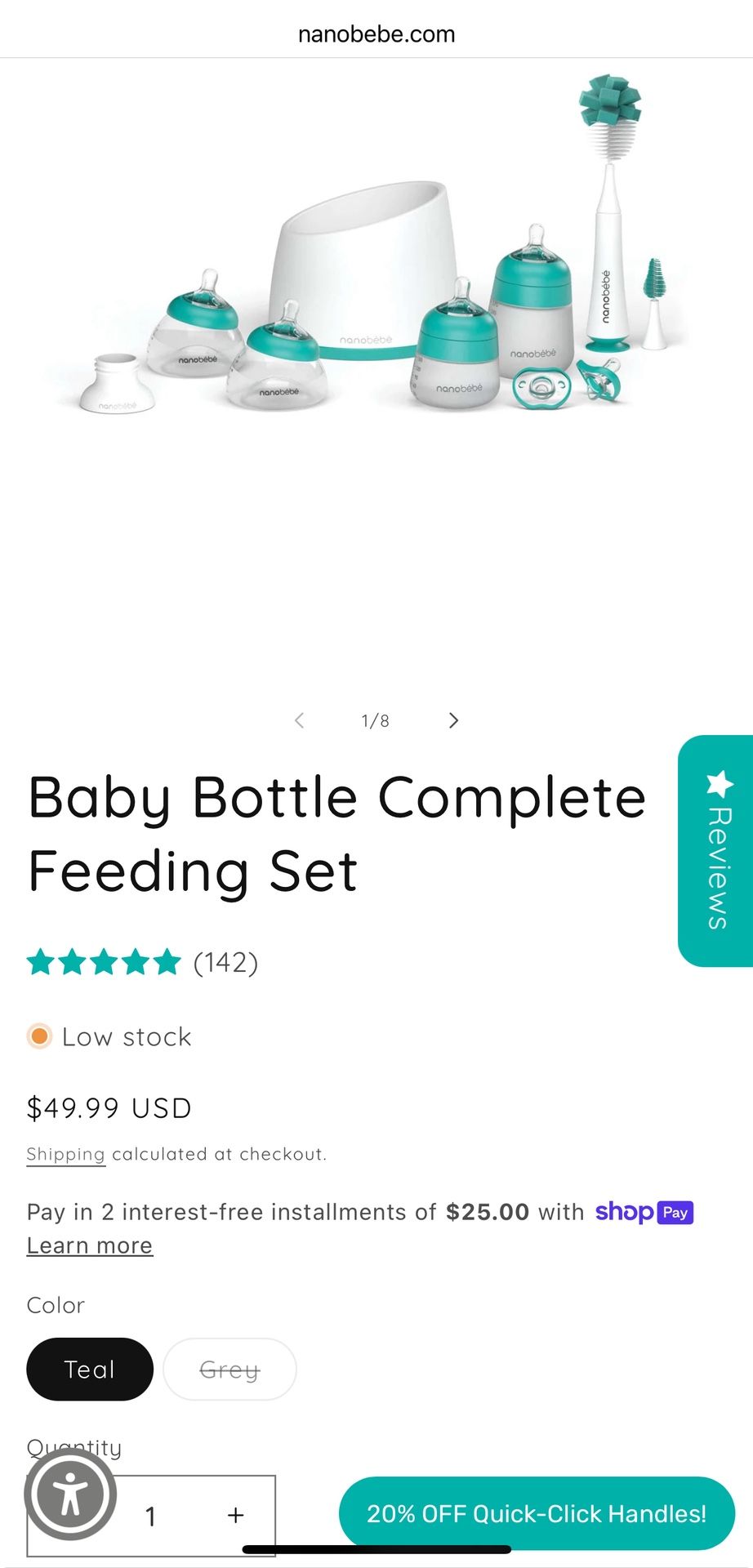Screen dimensions: 753x1568
Task: Tap the five-star rating stars
Action: [x=105, y=962]
